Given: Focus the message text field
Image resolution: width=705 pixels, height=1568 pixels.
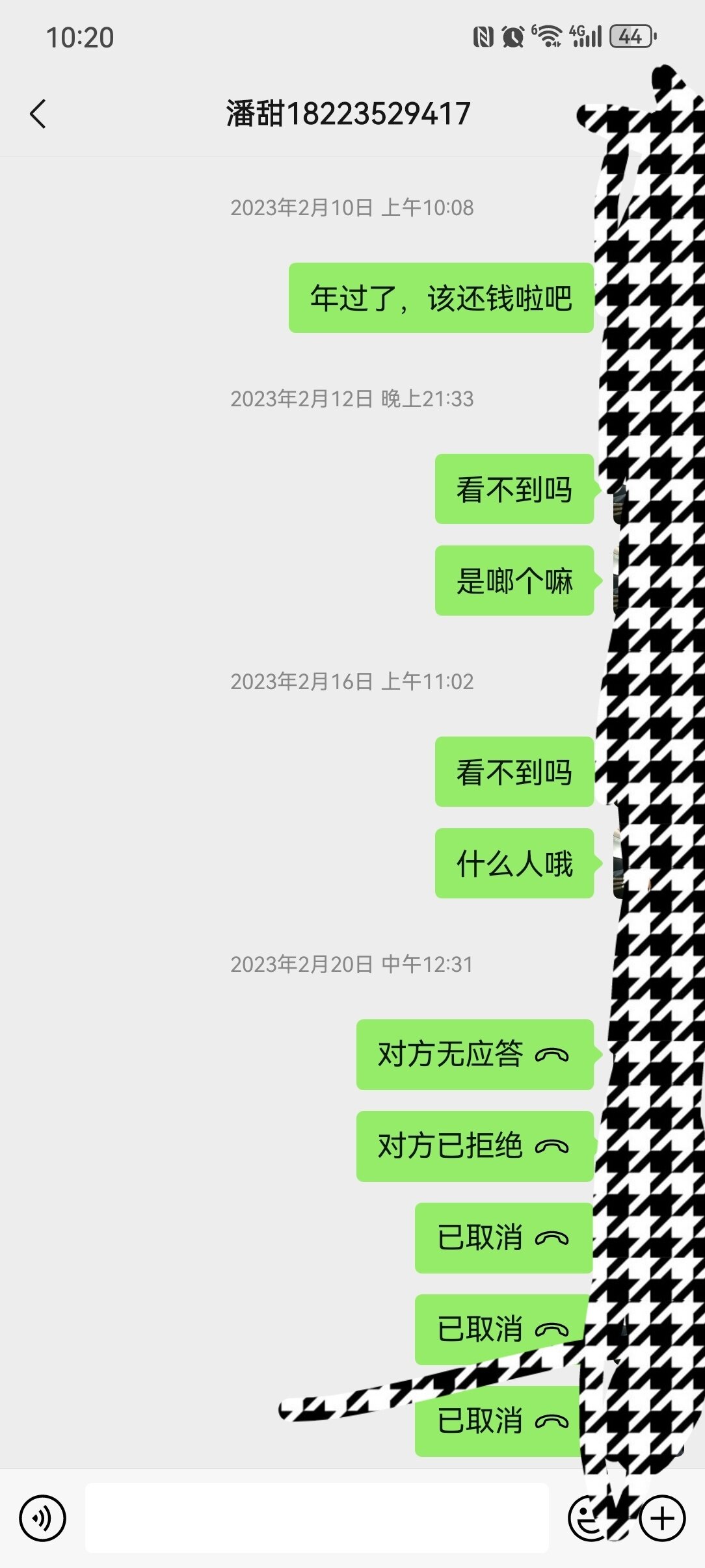Looking at the screenshot, I should click(x=317, y=1518).
